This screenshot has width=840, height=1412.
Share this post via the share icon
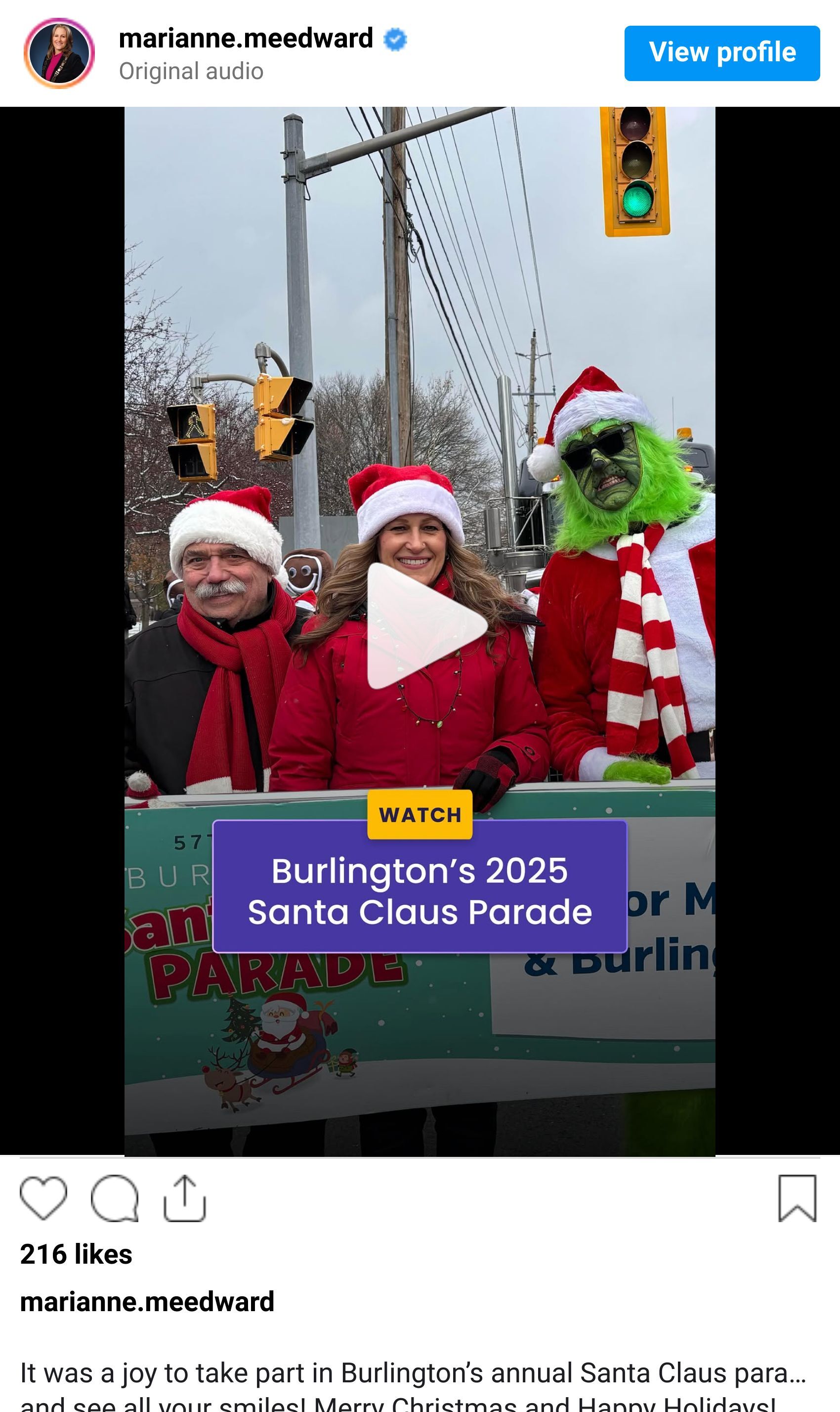pyautogui.click(x=184, y=1197)
